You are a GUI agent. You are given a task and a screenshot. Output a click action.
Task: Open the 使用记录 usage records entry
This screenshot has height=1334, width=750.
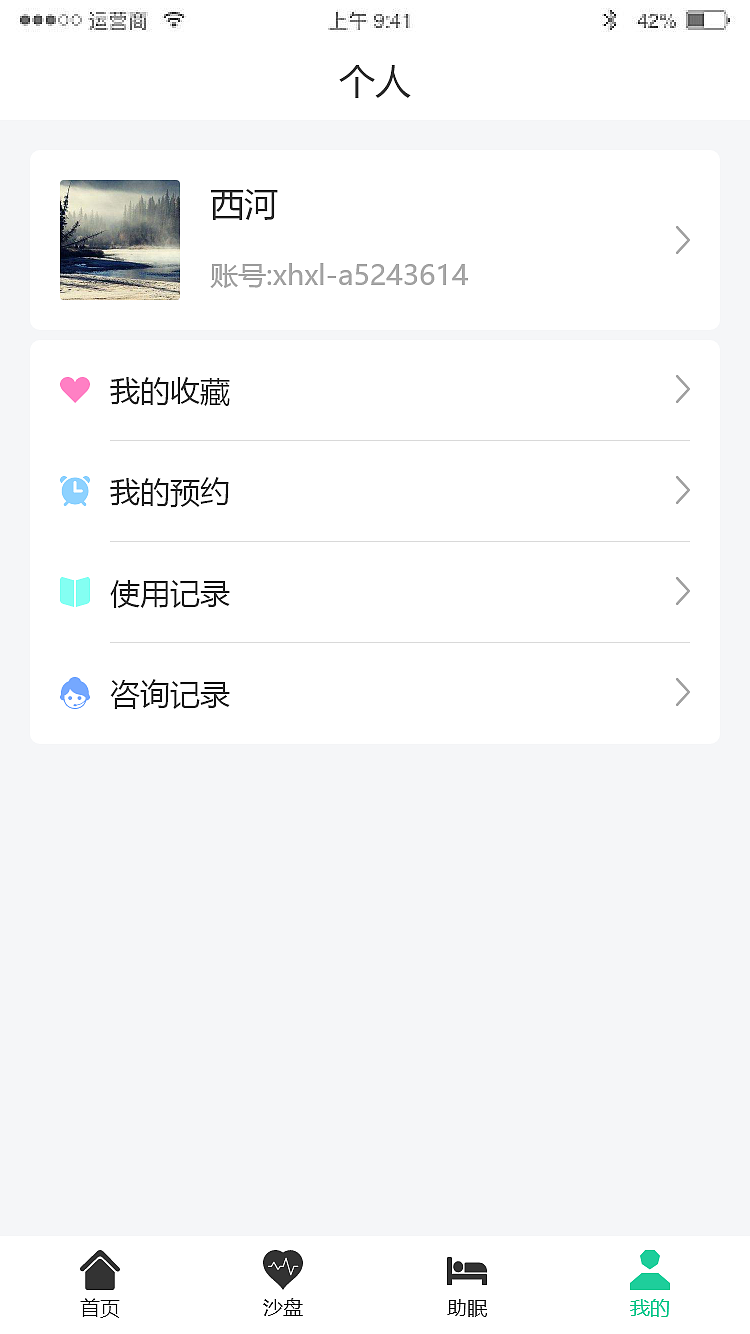pyautogui.click(x=681, y=591)
